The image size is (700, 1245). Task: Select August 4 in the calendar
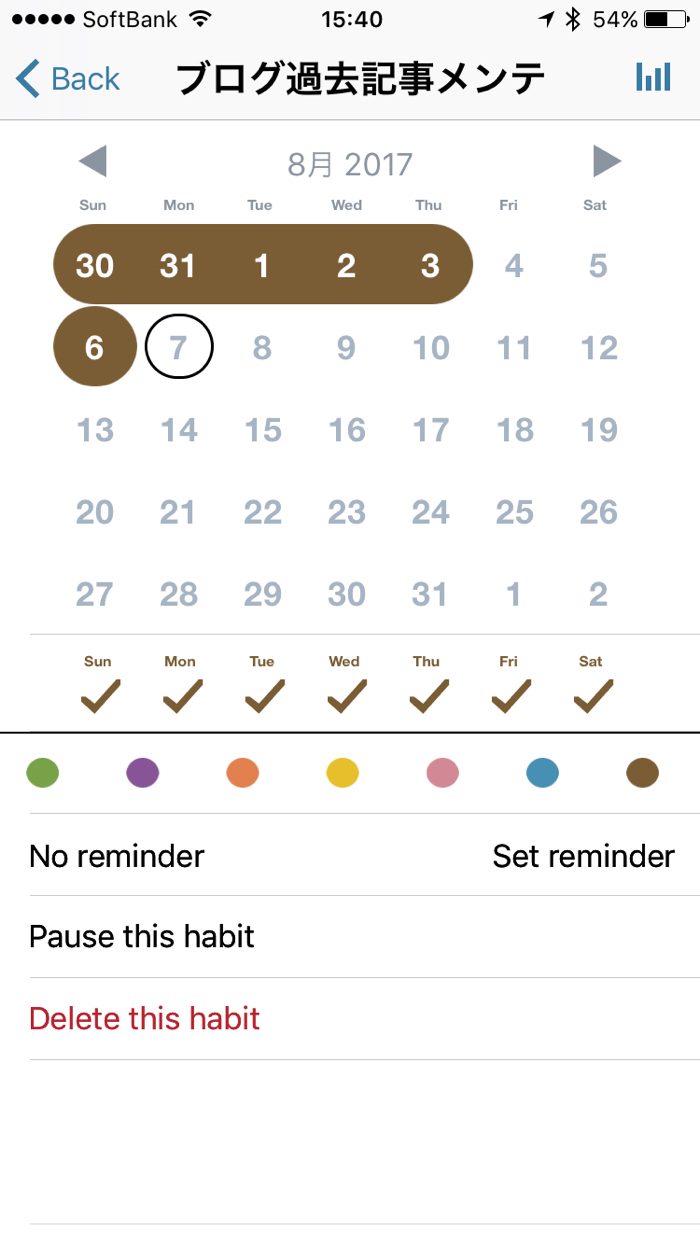coord(514,266)
